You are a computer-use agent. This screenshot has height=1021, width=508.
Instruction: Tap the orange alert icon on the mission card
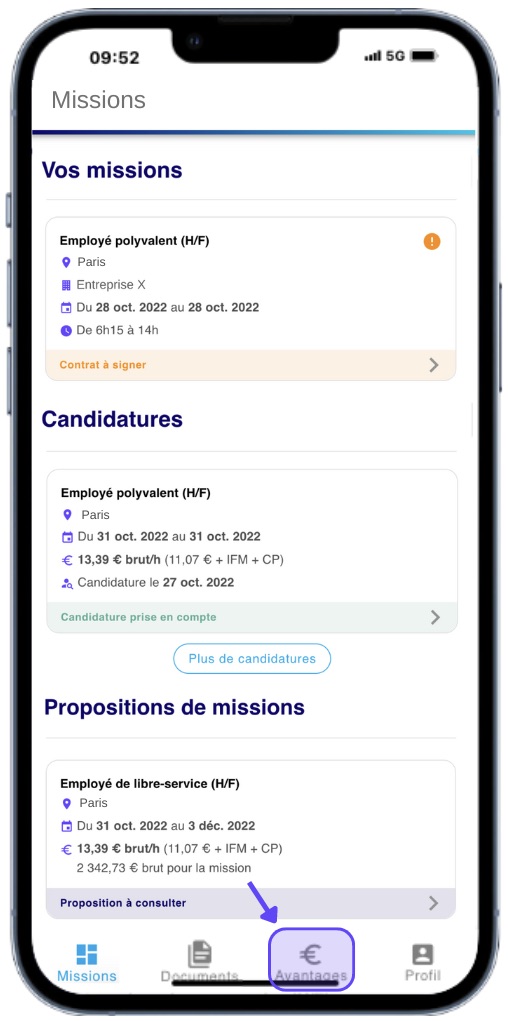[x=432, y=242]
